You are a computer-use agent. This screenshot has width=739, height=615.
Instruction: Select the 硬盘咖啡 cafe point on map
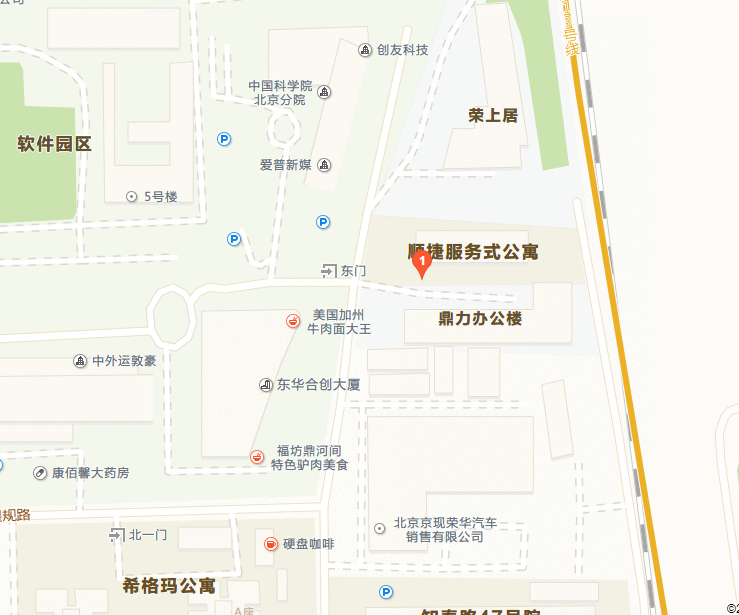(x=270, y=544)
